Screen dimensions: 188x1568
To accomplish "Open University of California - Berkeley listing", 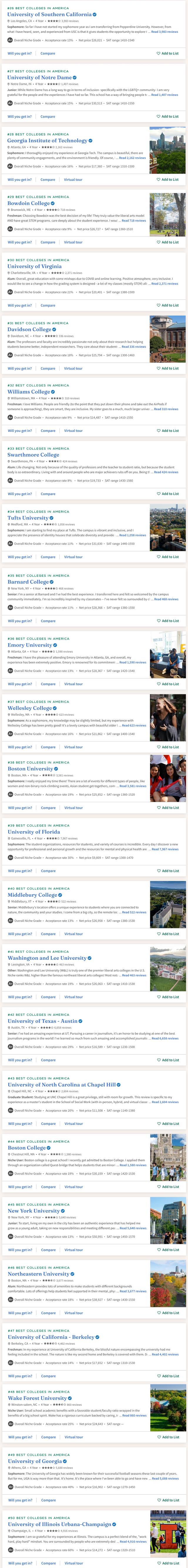I will click(51, 1337).
